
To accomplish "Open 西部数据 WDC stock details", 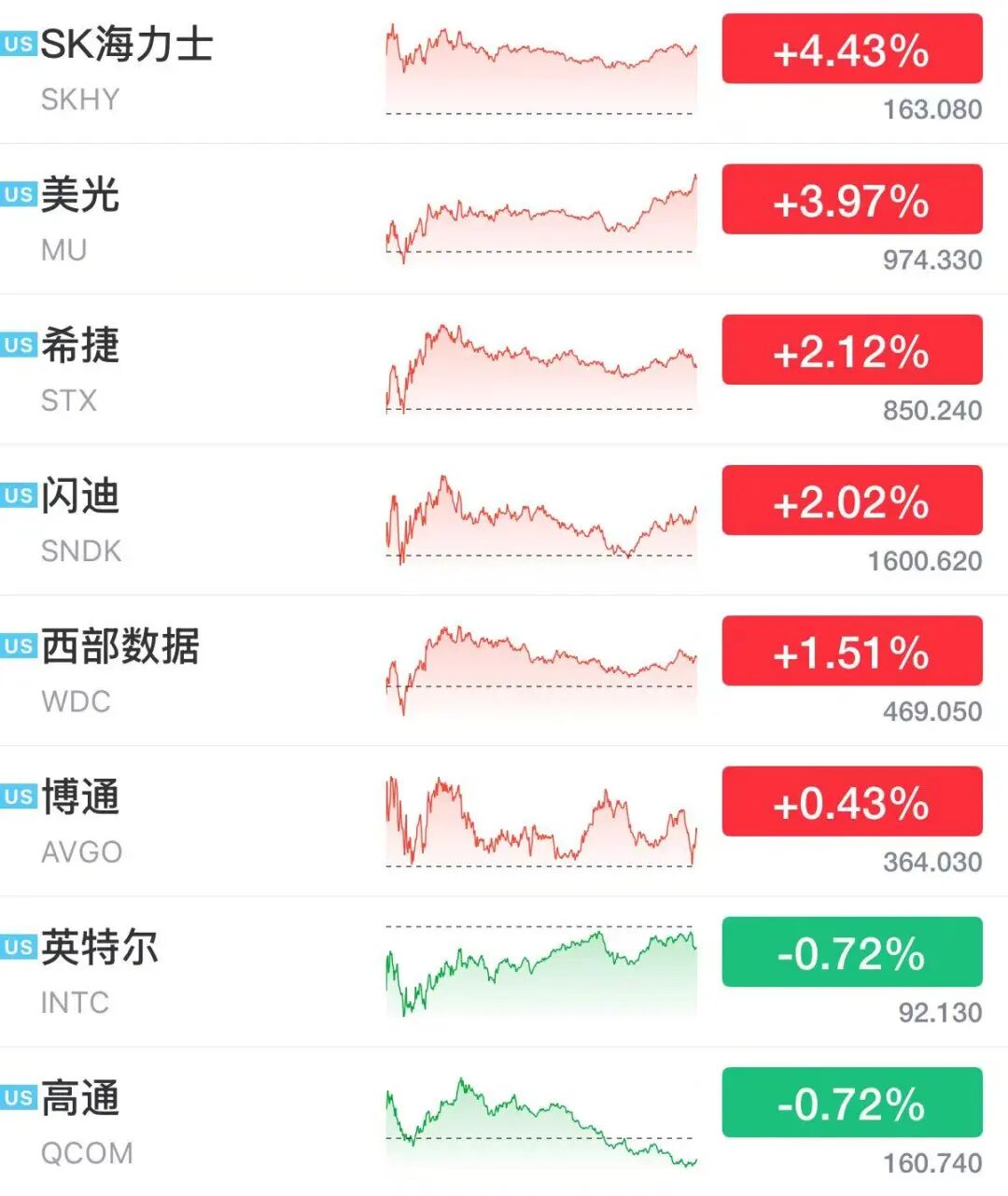I will click(x=504, y=669).
